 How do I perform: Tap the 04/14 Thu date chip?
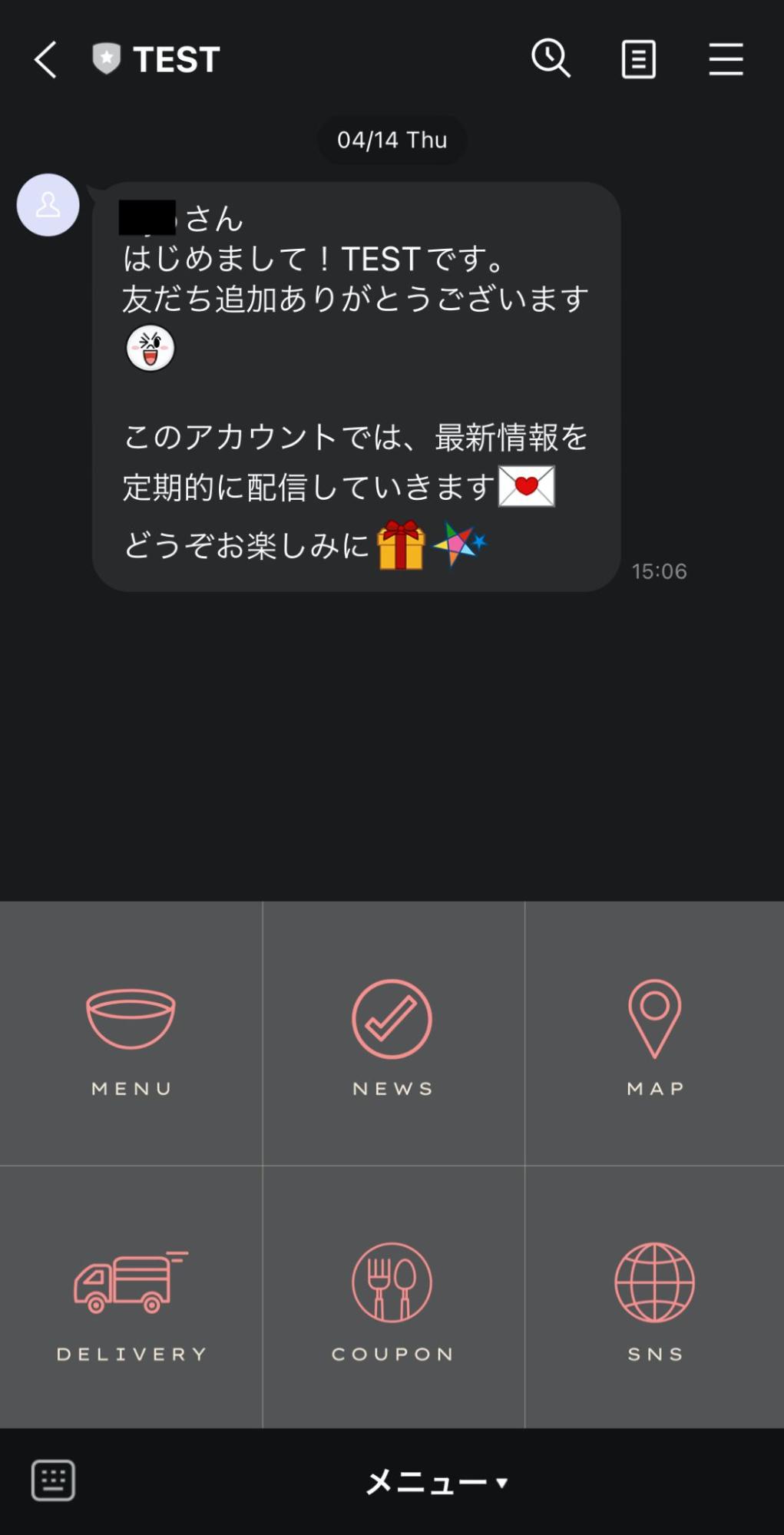pyautogui.click(x=391, y=140)
